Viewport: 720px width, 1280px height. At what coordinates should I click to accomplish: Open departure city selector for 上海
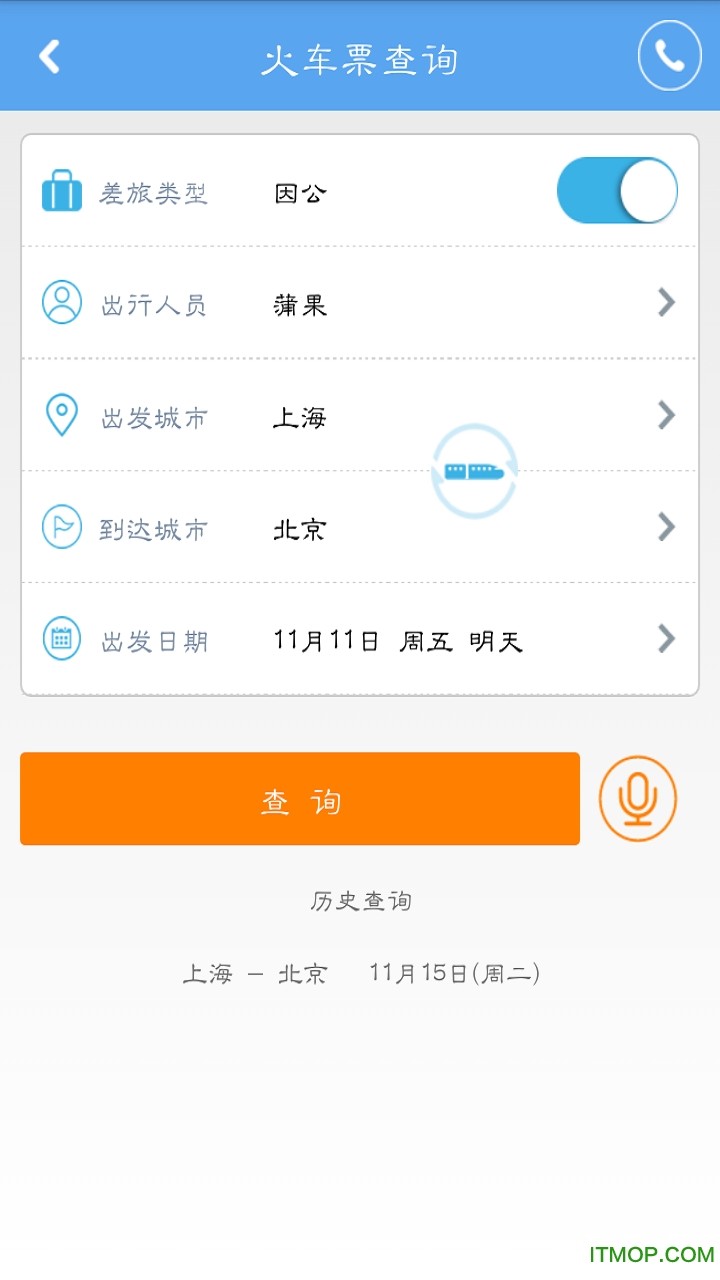click(x=666, y=416)
